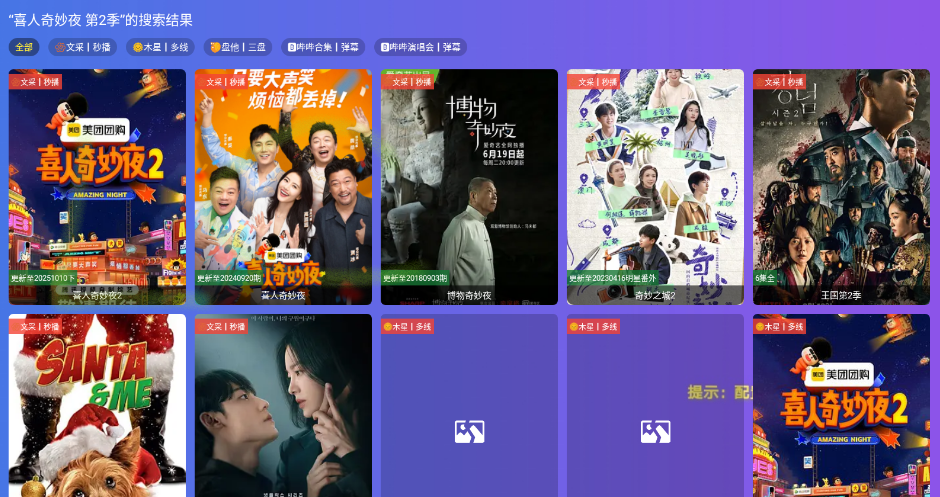Image resolution: width=940 pixels, height=497 pixels.
Task: Switch to the 哔哔合集 | 弹幕 source
Action: point(324,47)
